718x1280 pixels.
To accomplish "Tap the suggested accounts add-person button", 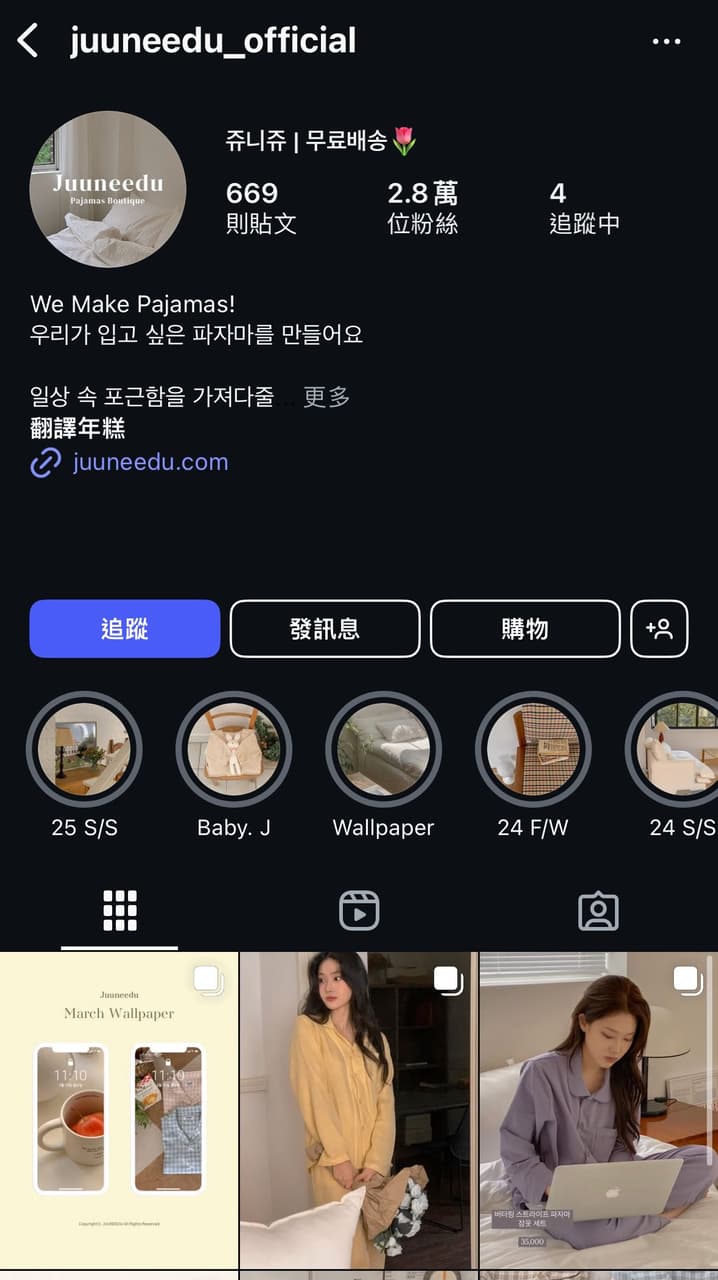I will coord(659,629).
